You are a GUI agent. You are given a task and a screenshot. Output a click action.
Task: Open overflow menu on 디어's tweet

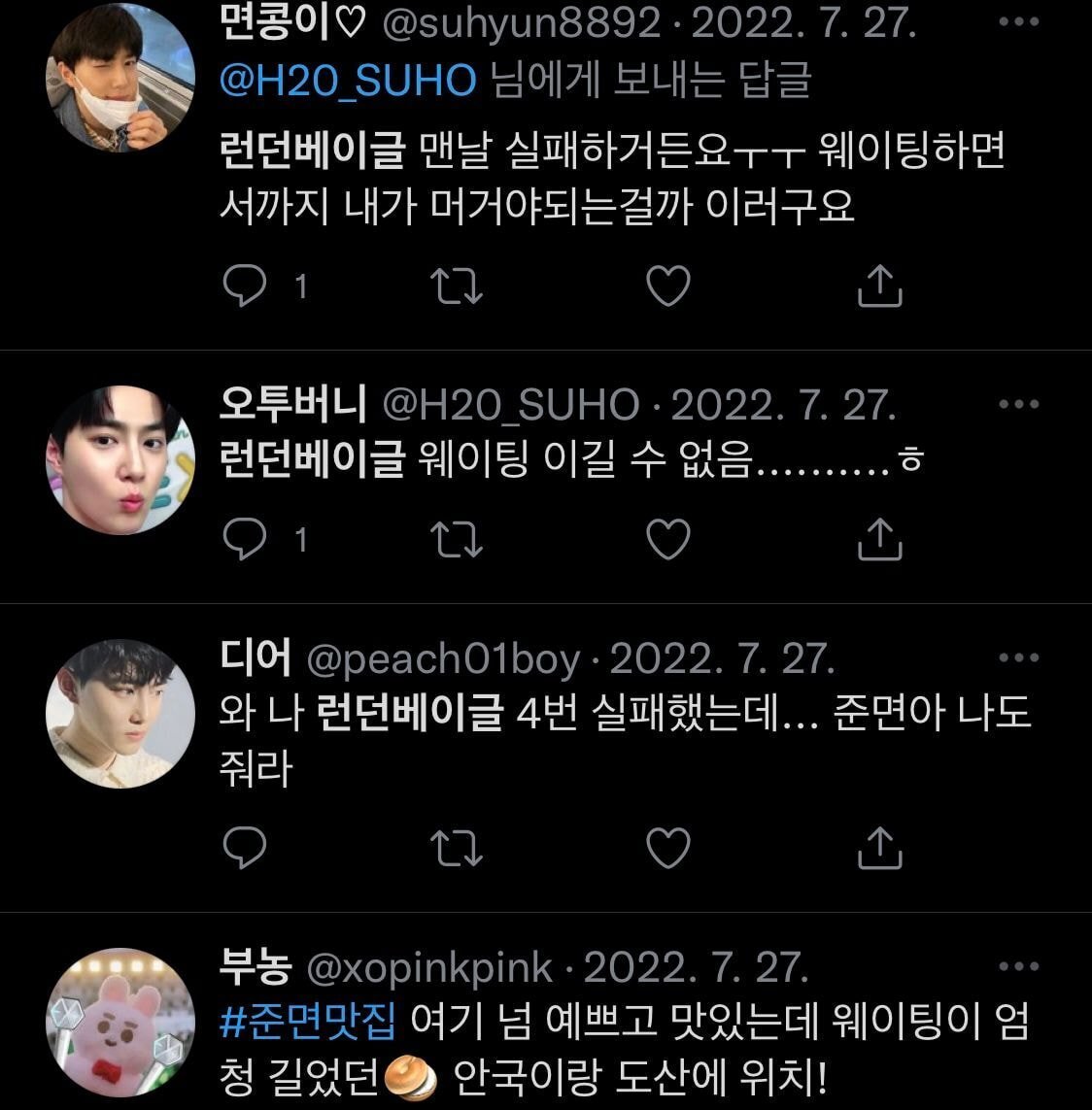pyautogui.click(x=1018, y=657)
